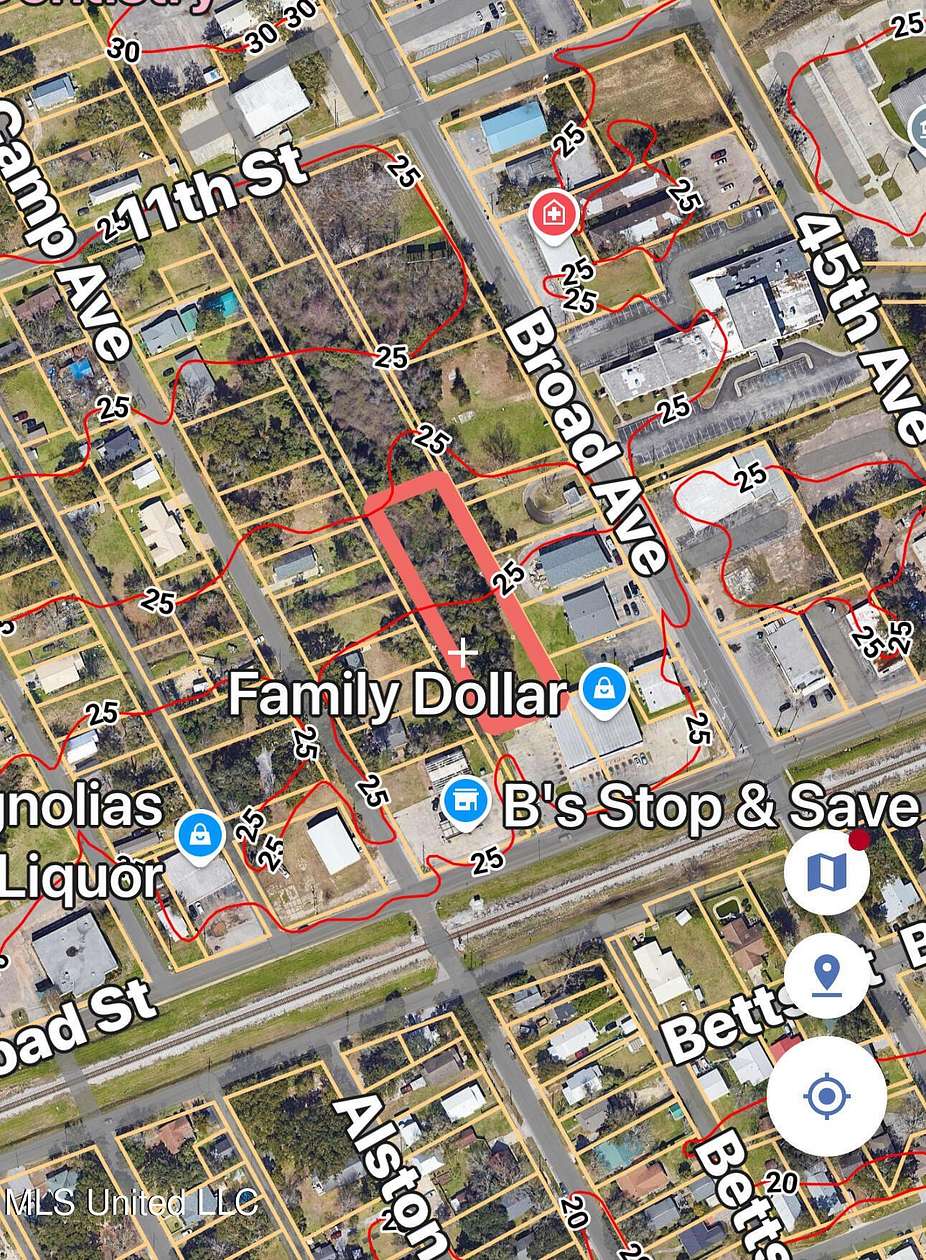Open the B's Stop & Save storefront icon

pyautogui.click(x=466, y=800)
